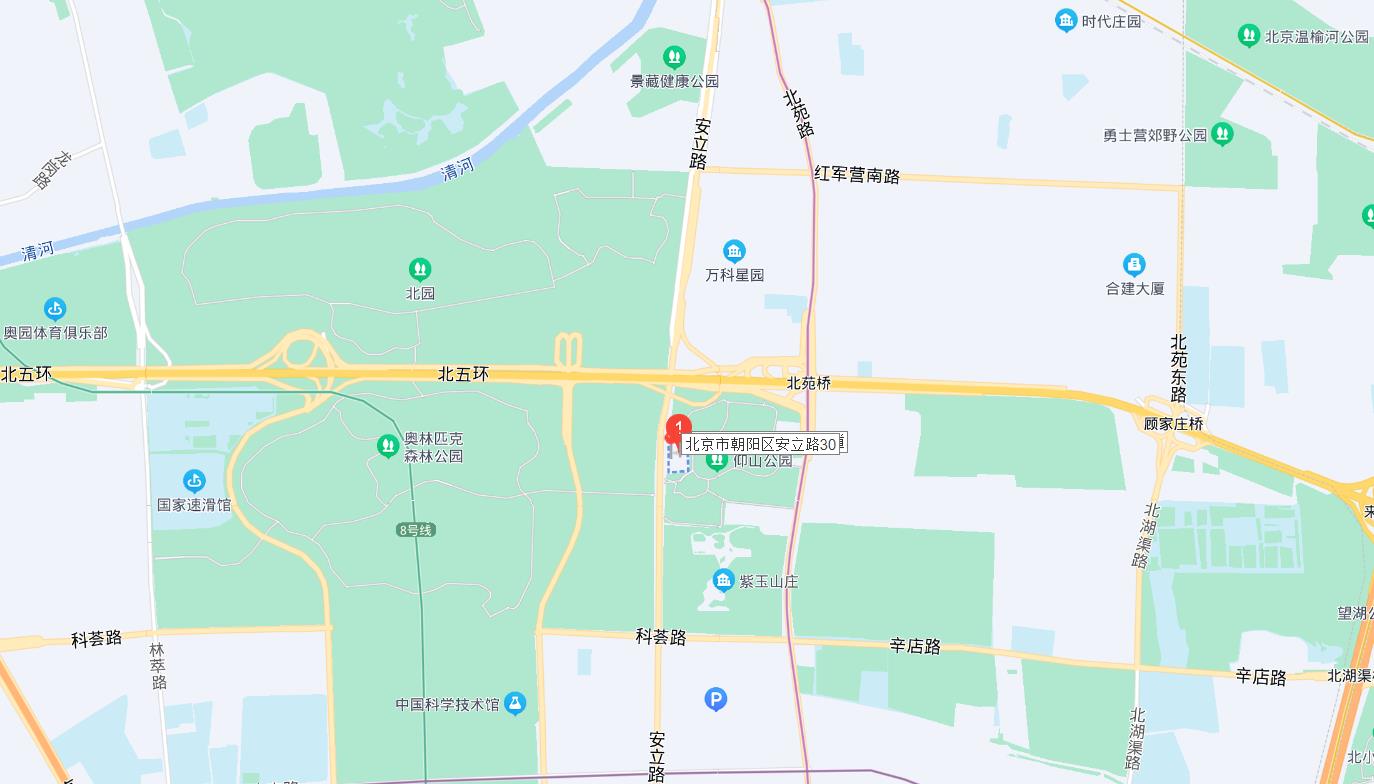Viewport: 1374px width, 784px height.
Task: Select the 仰山公园 park marker
Action: (x=716, y=460)
